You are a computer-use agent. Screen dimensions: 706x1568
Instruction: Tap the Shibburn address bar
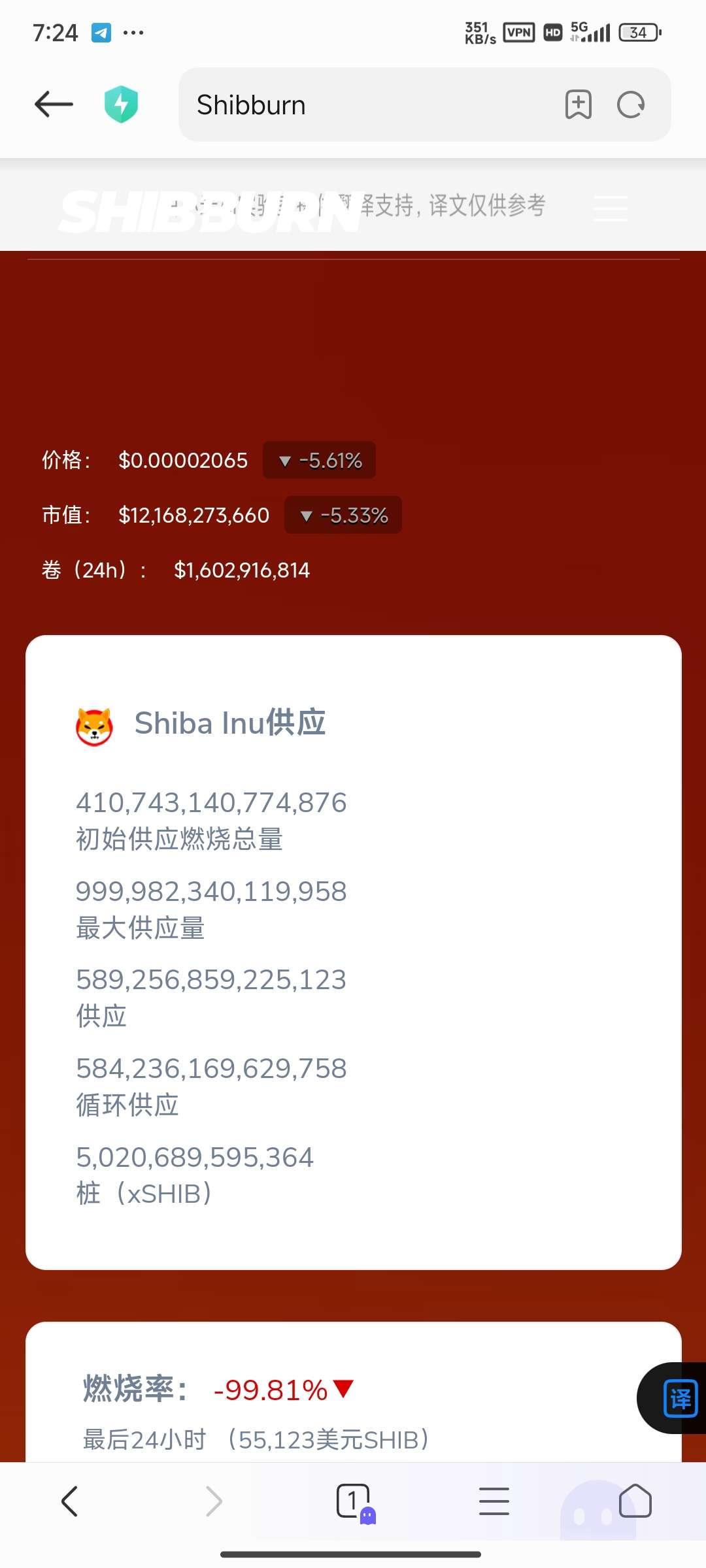tap(366, 105)
